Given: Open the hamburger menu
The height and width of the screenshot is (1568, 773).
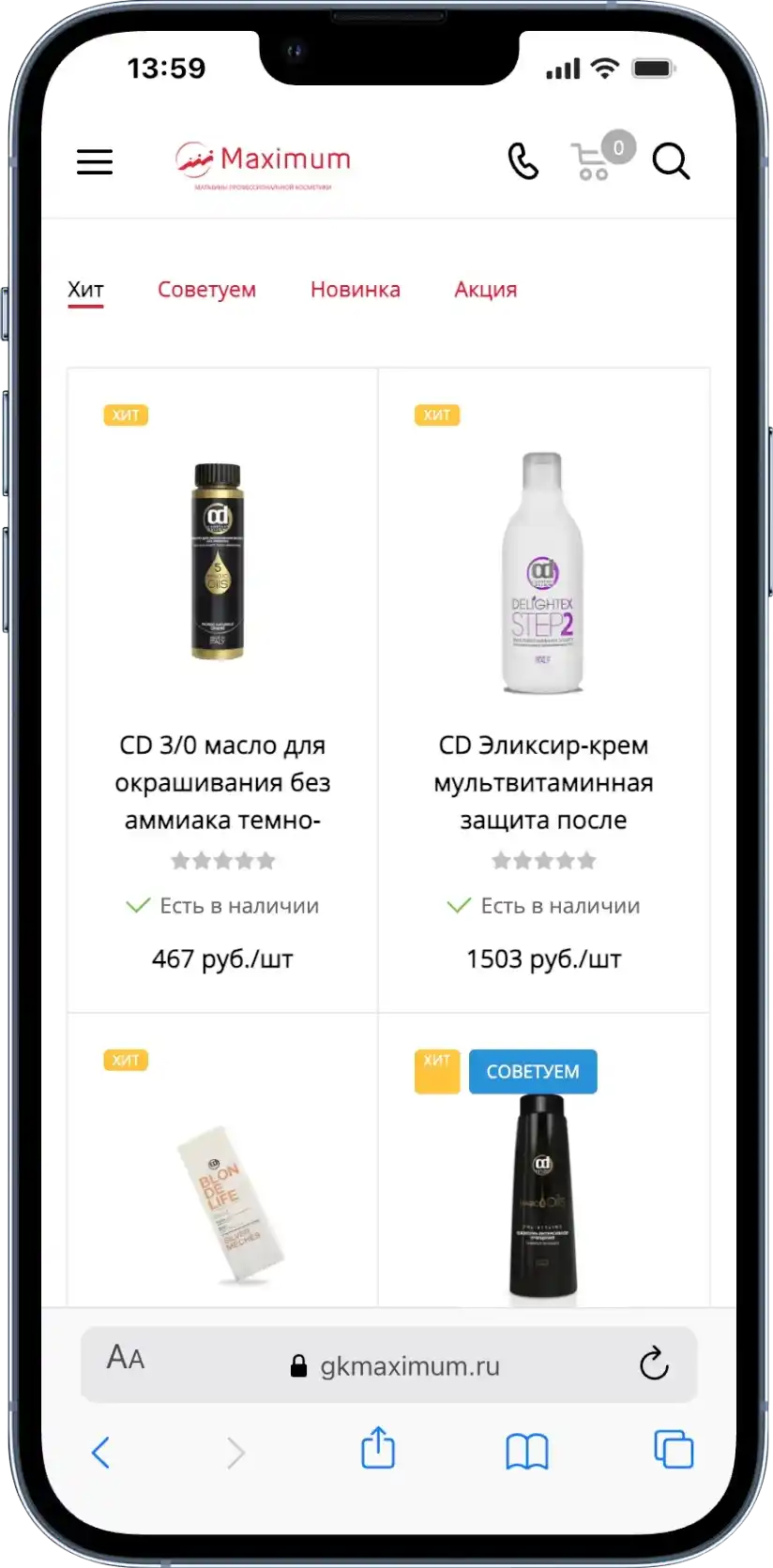Looking at the screenshot, I should [x=95, y=162].
